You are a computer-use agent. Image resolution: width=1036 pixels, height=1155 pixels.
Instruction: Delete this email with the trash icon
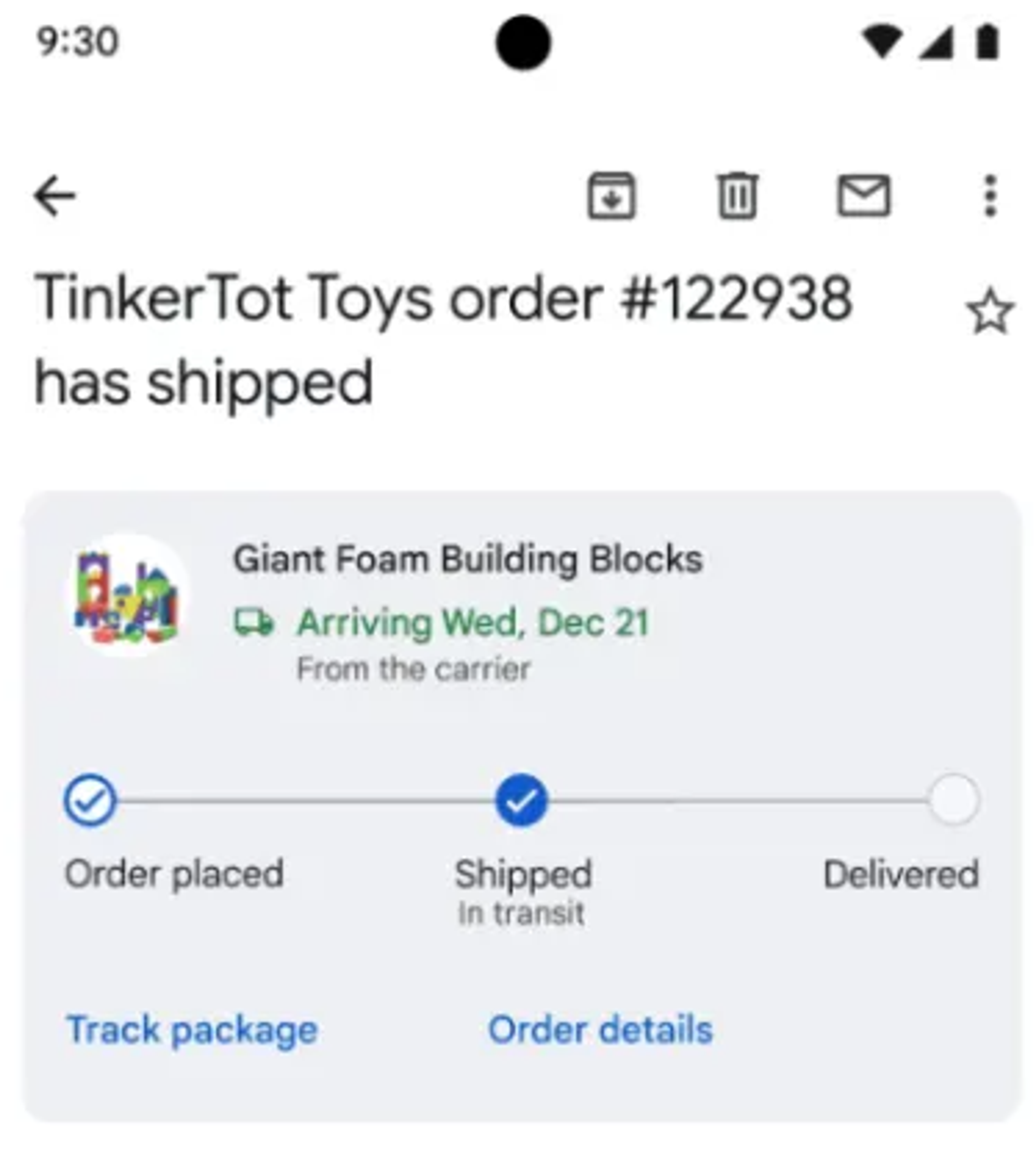(x=737, y=196)
